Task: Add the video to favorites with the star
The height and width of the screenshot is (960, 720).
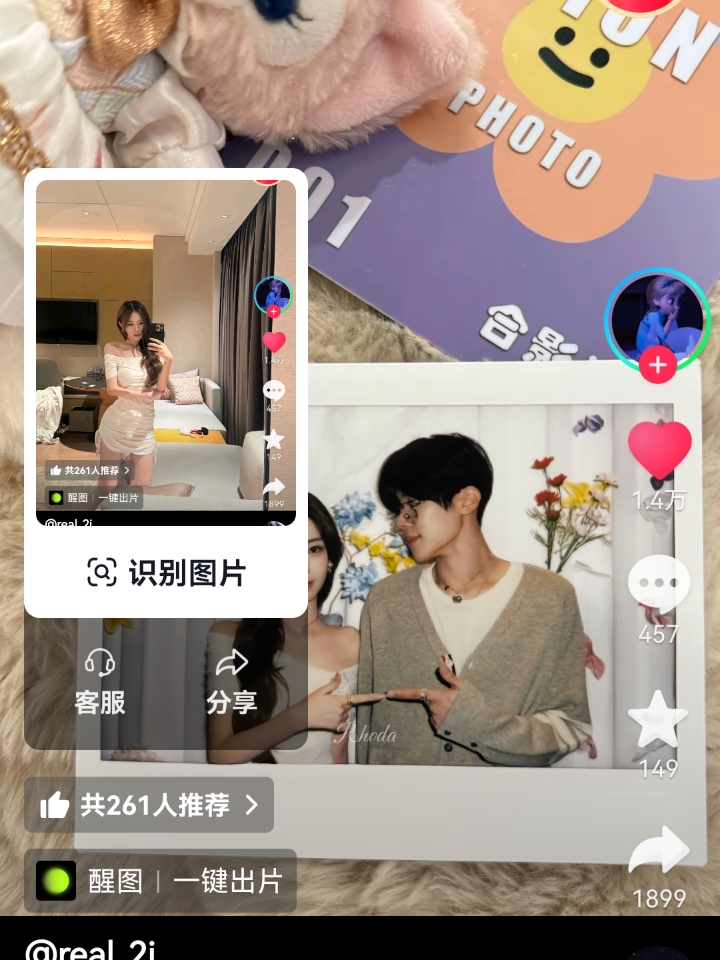Action: (658, 720)
